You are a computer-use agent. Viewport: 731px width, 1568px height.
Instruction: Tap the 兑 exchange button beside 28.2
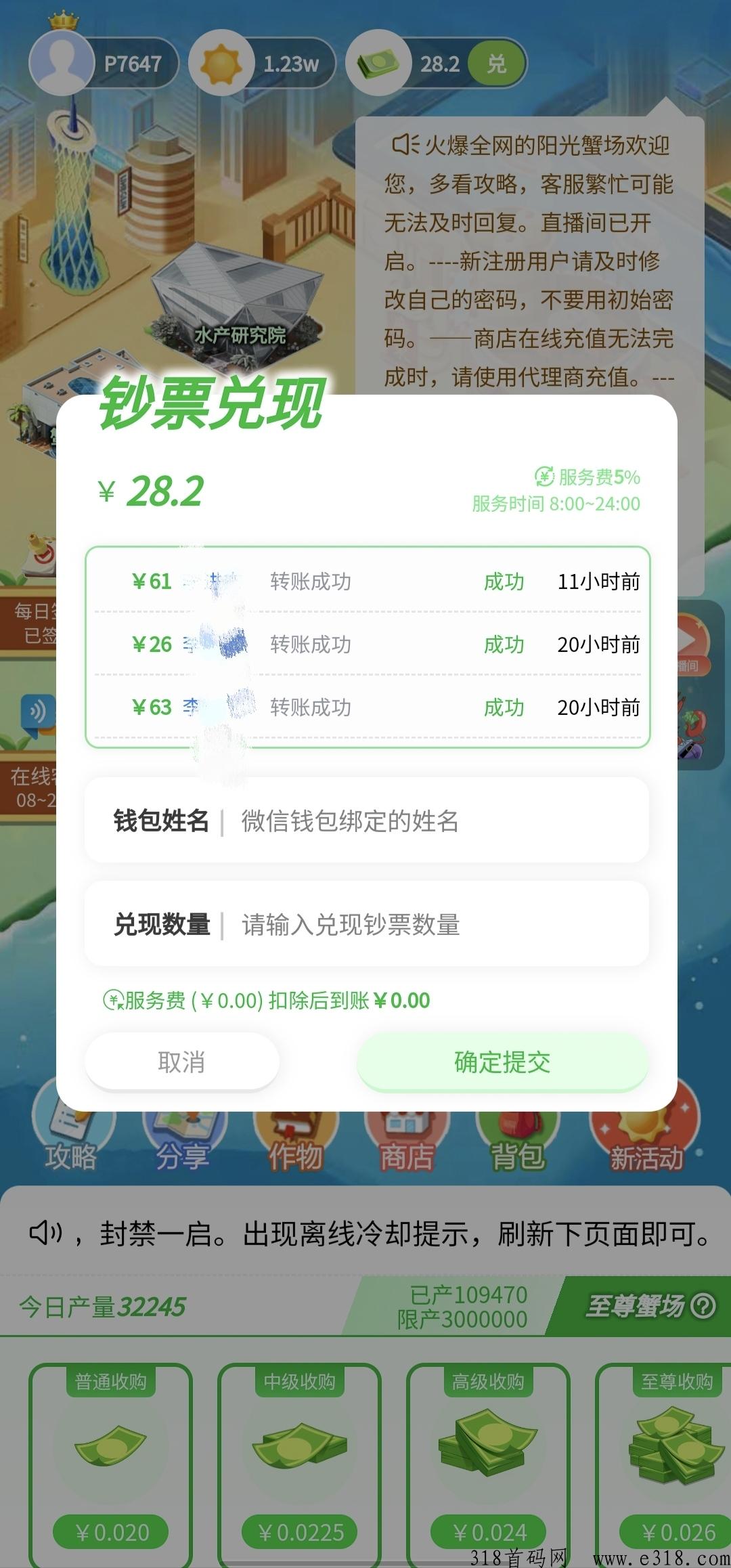[497, 64]
